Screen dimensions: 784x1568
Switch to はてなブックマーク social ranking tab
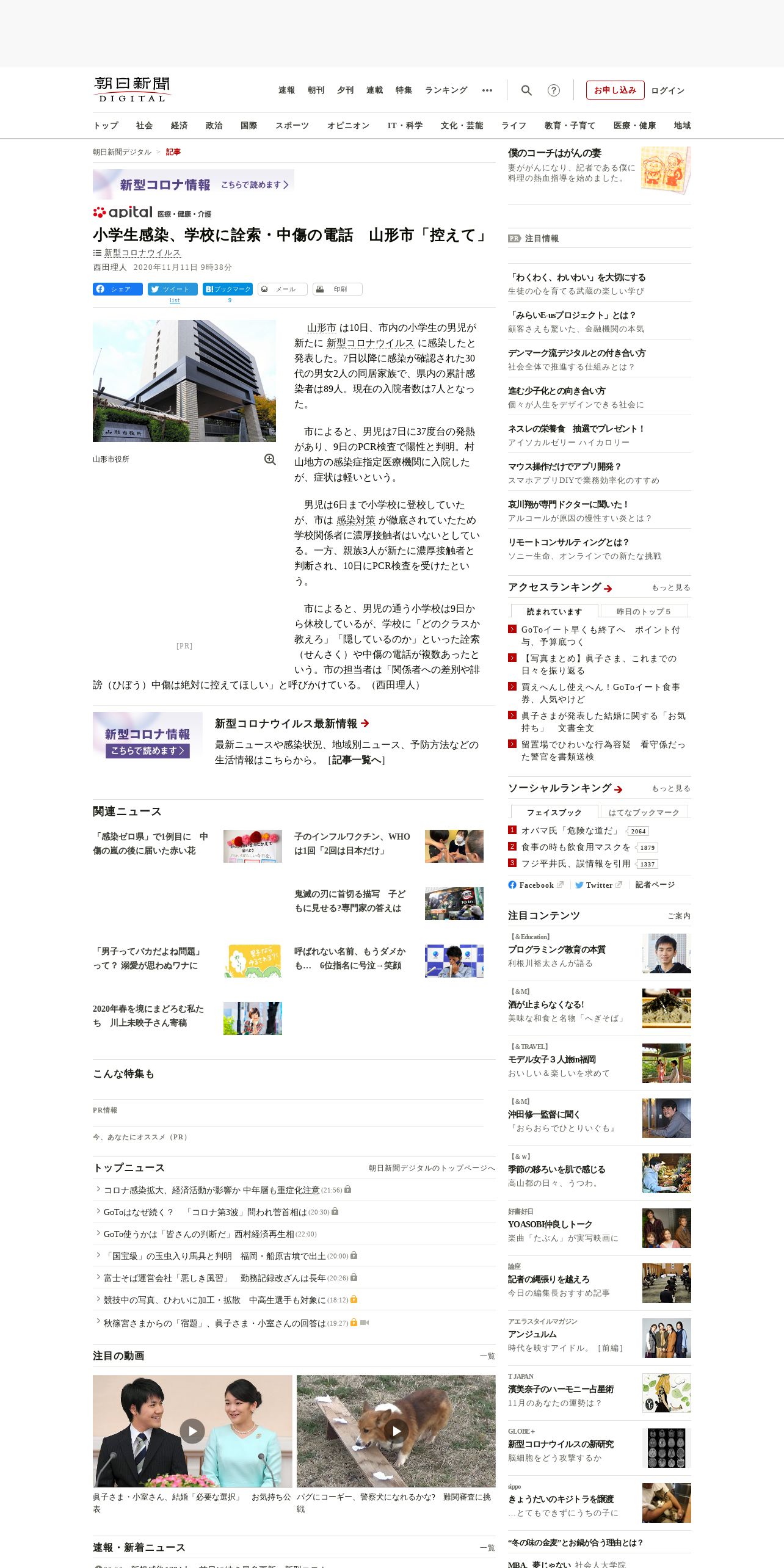pos(644,812)
